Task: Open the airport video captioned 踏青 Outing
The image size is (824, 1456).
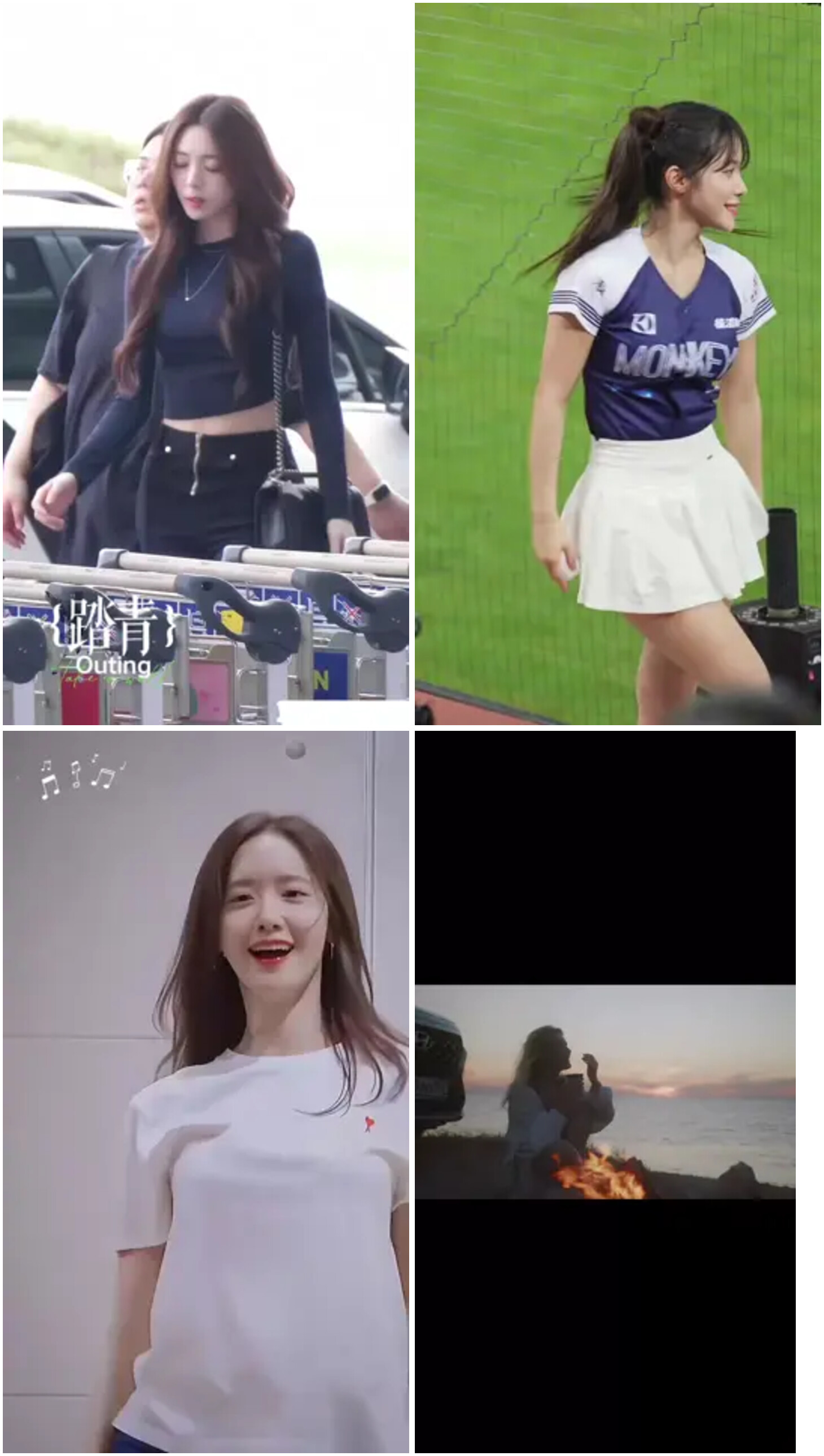Action: (x=205, y=363)
